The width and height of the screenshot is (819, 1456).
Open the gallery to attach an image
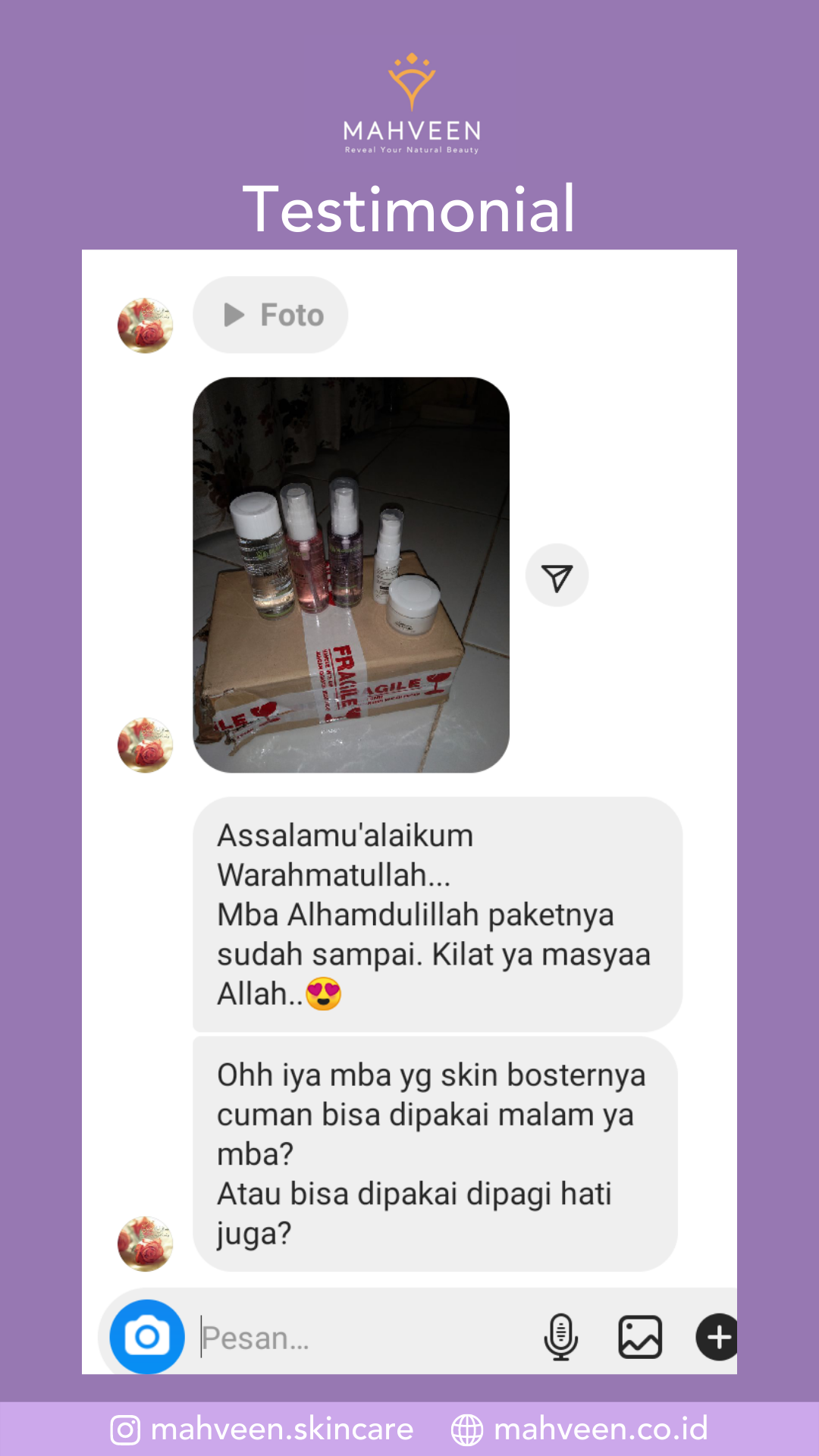[x=639, y=1336]
